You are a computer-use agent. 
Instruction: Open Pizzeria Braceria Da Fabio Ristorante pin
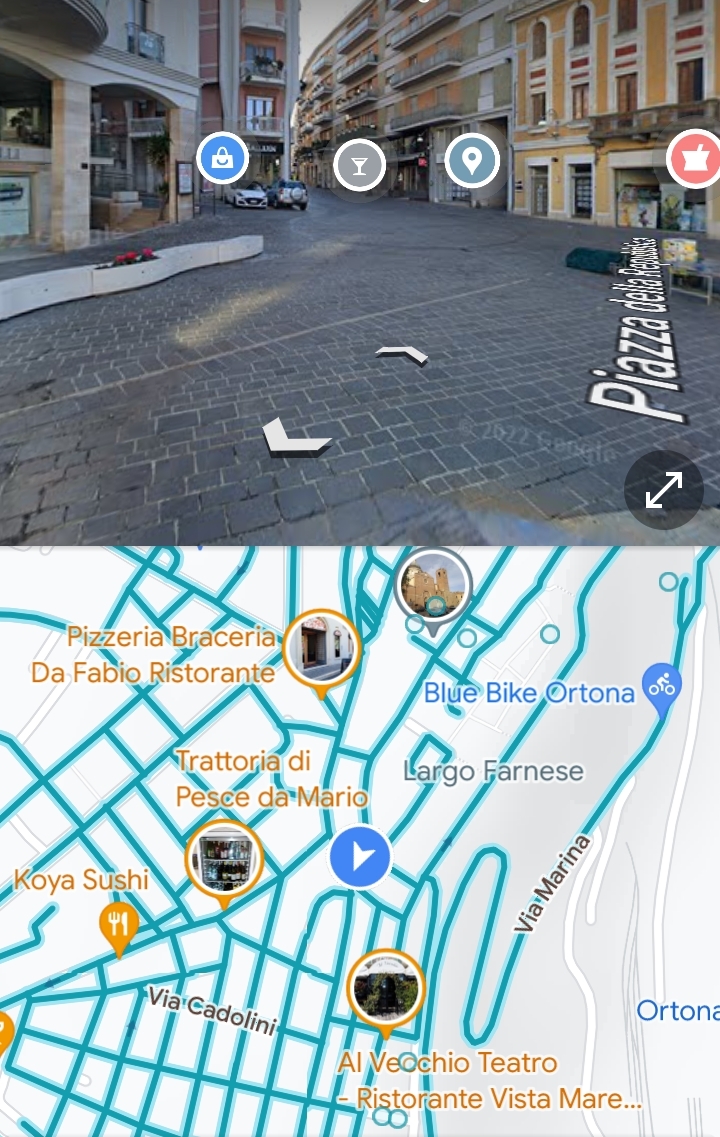coord(321,648)
